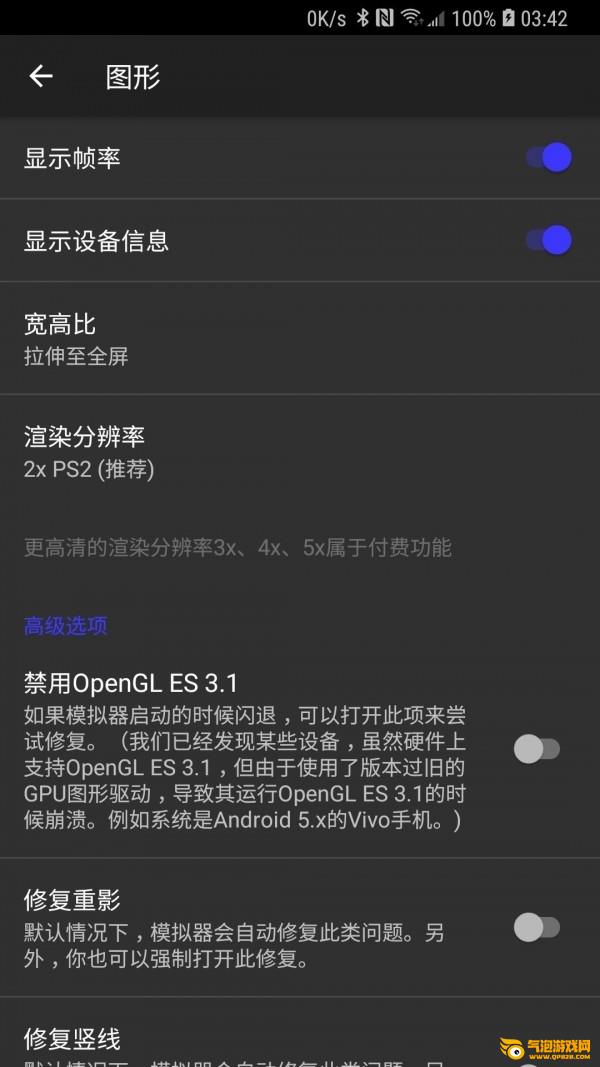600x1067 pixels.
Task: Open the 渲染分辨率 setting
Action: click(x=300, y=452)
